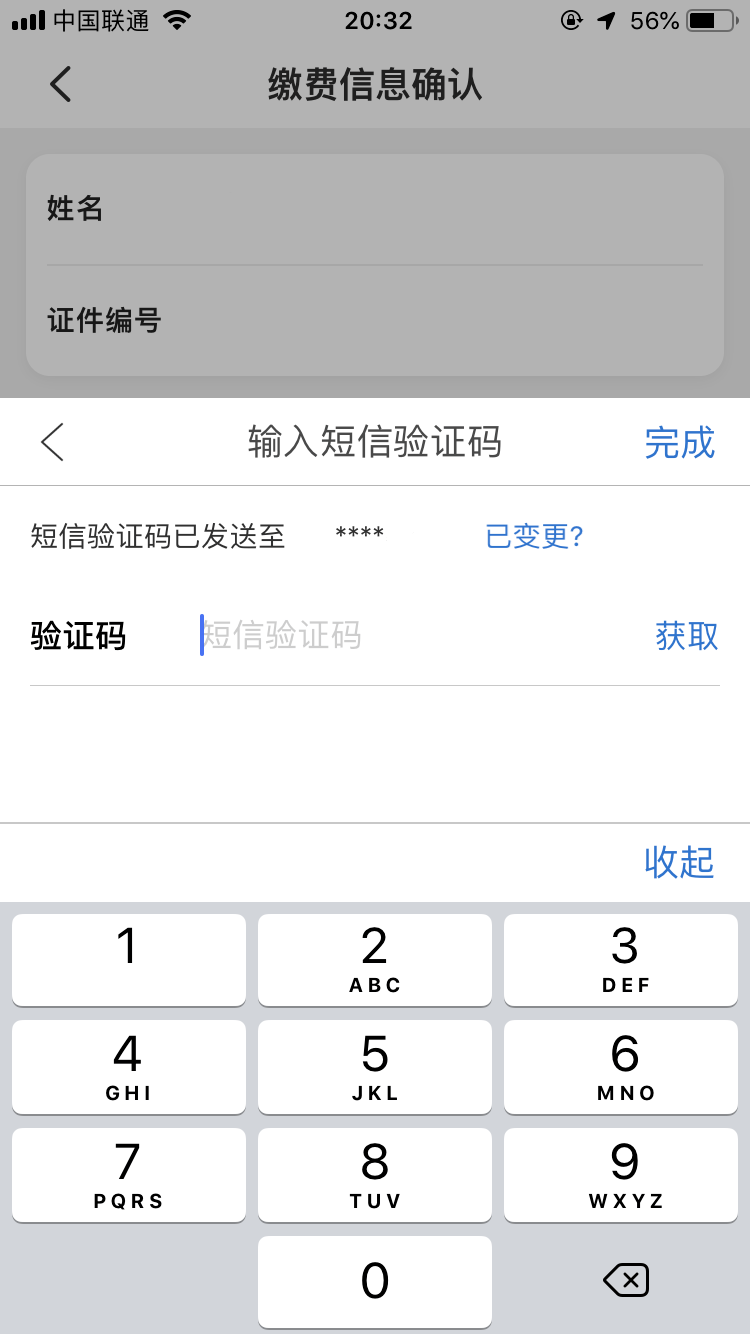Screen dimensions: 750x1334
Task: Enter digit 0 on the keypad
Action: coord(374,1281)
